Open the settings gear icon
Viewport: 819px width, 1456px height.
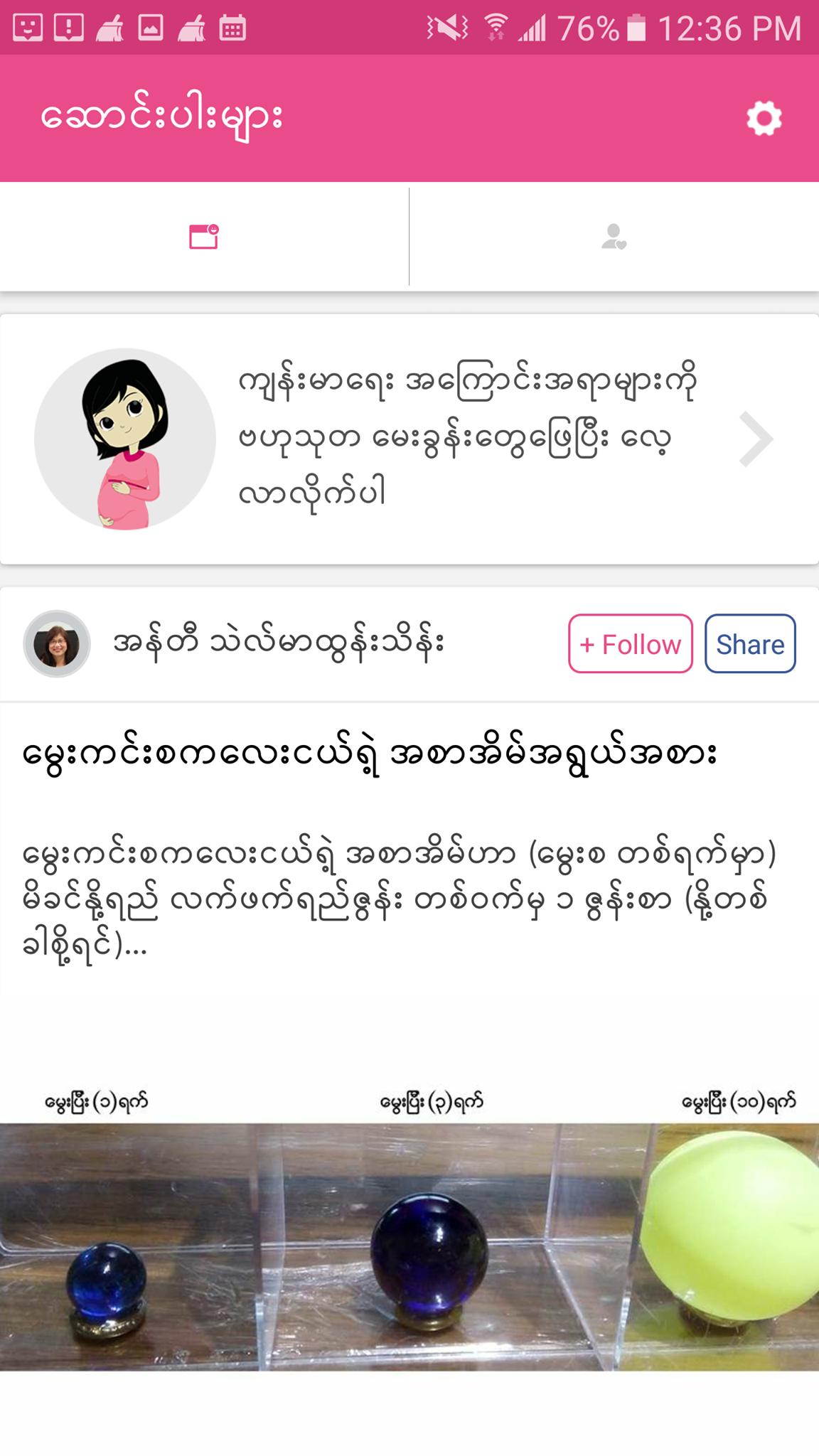(764, 118)
